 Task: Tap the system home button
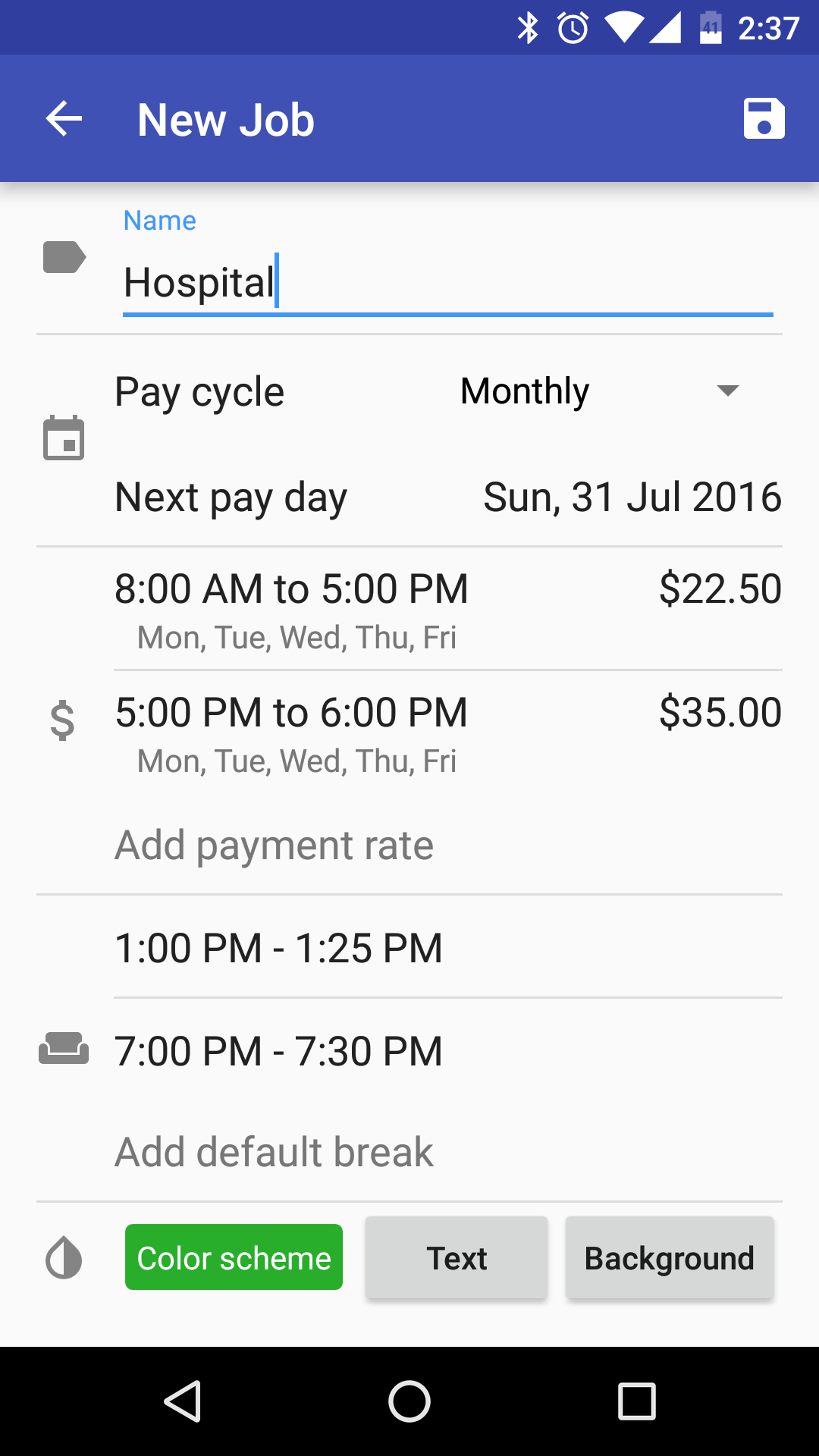tap(409, 1401)
